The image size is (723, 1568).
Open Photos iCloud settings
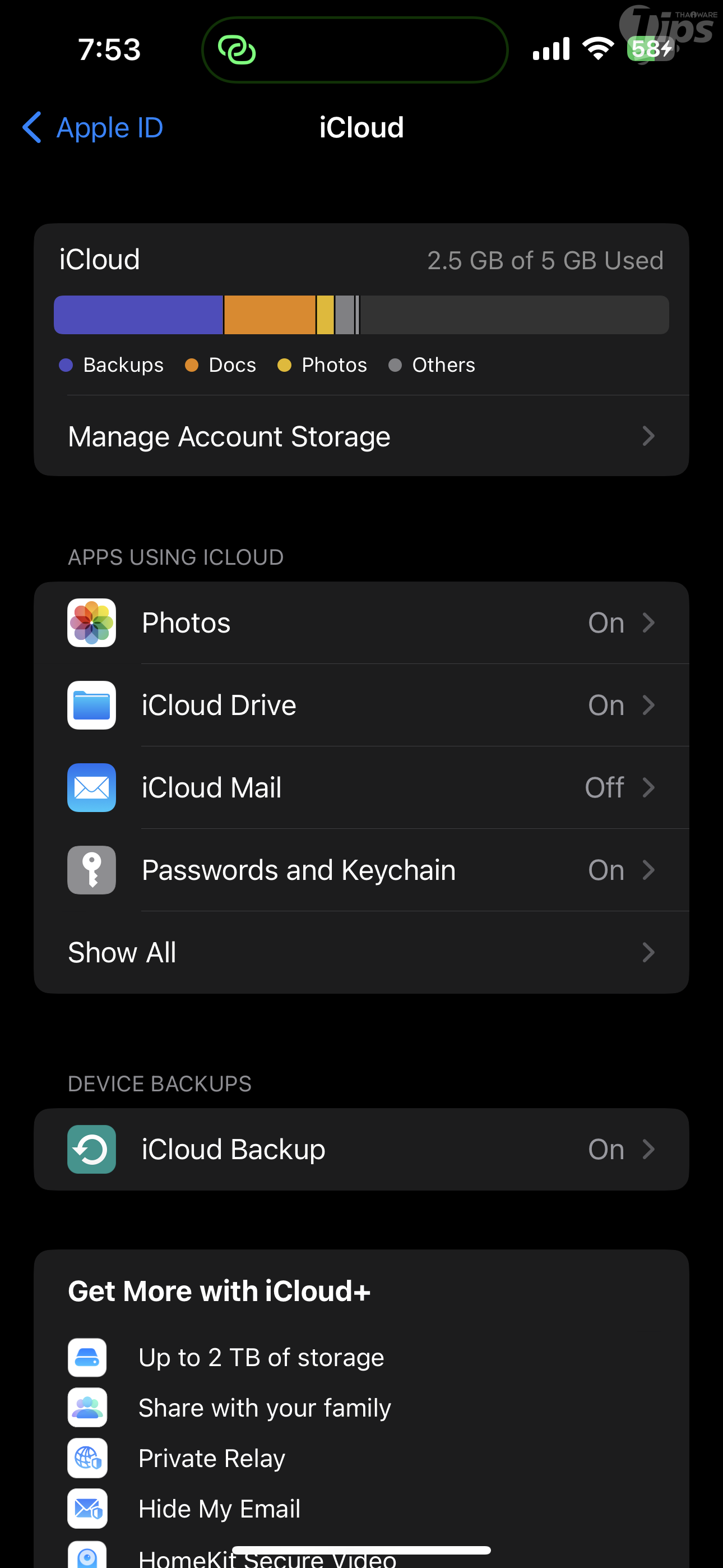tap(361, 622)
